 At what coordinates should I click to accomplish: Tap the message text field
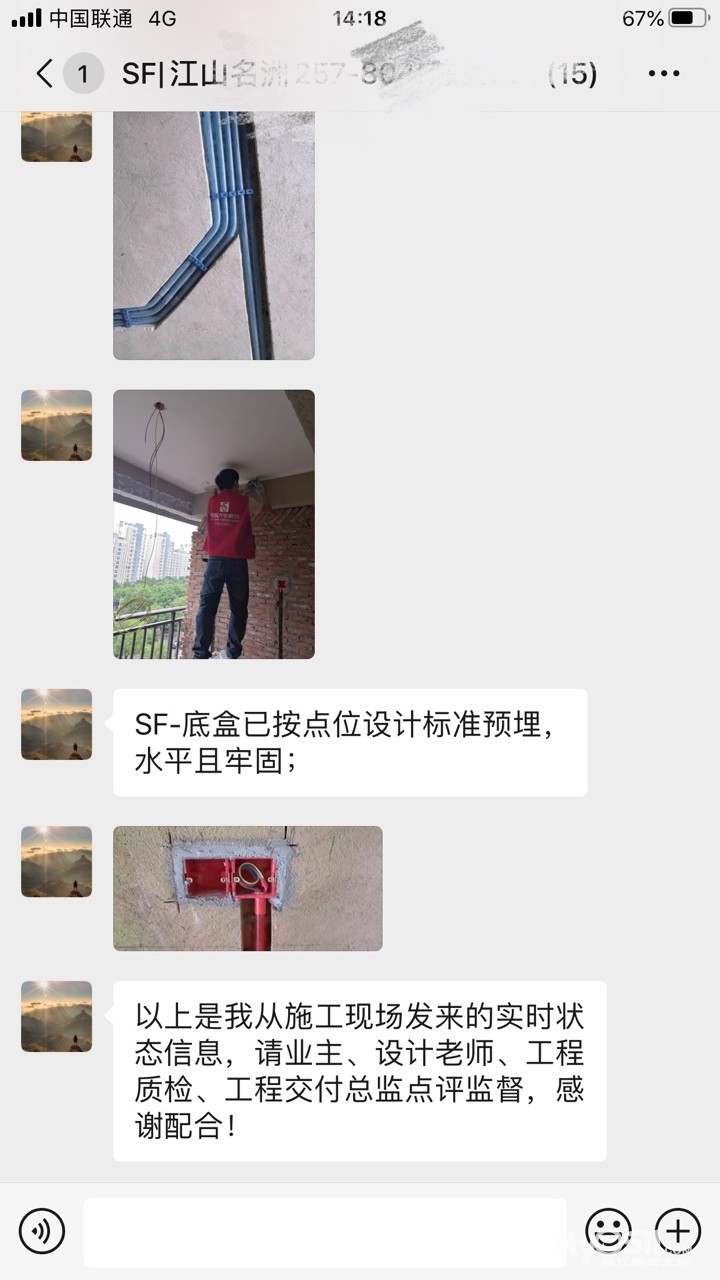coord(325,1232)
